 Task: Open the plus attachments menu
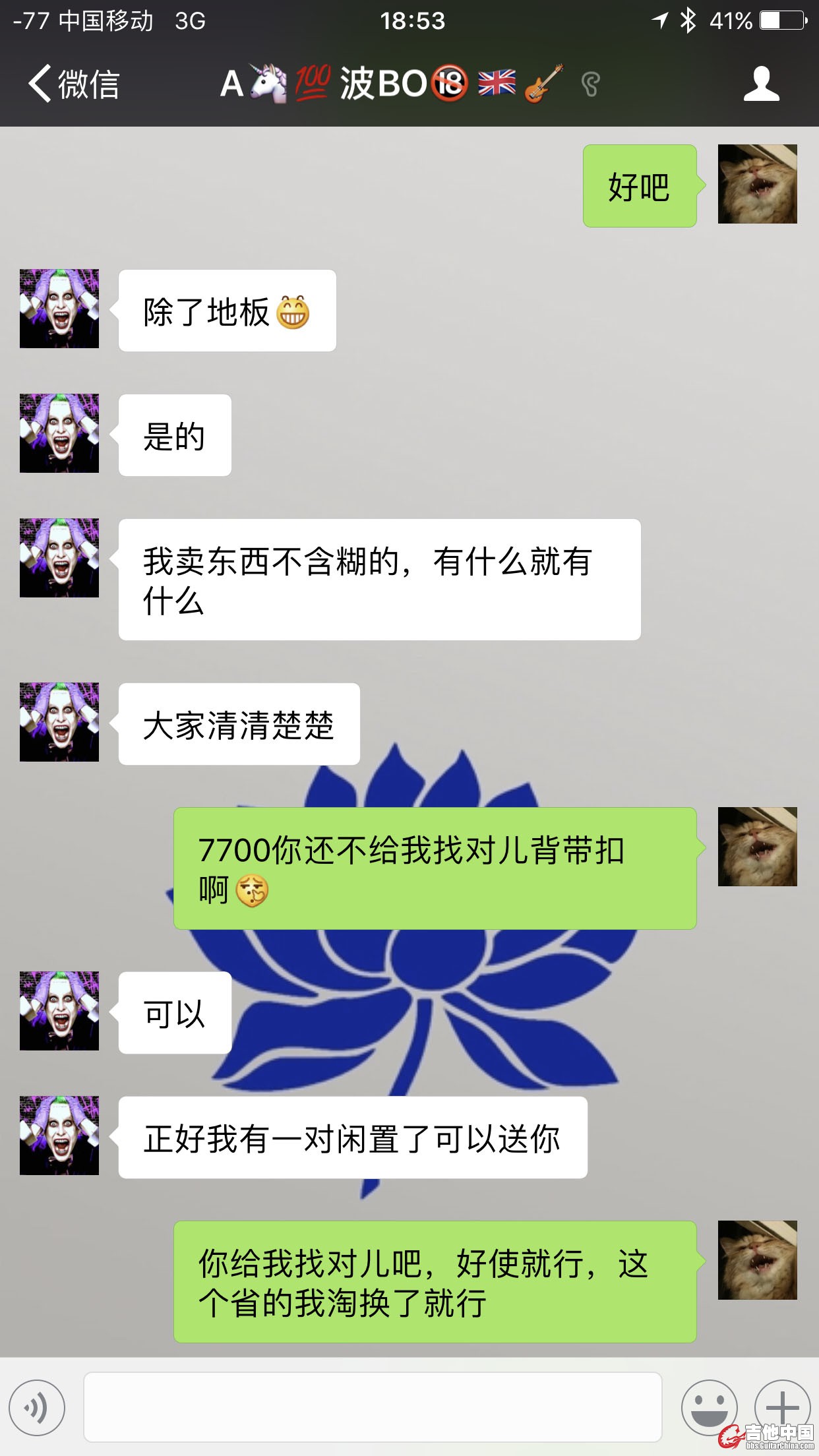point(782,1407)
